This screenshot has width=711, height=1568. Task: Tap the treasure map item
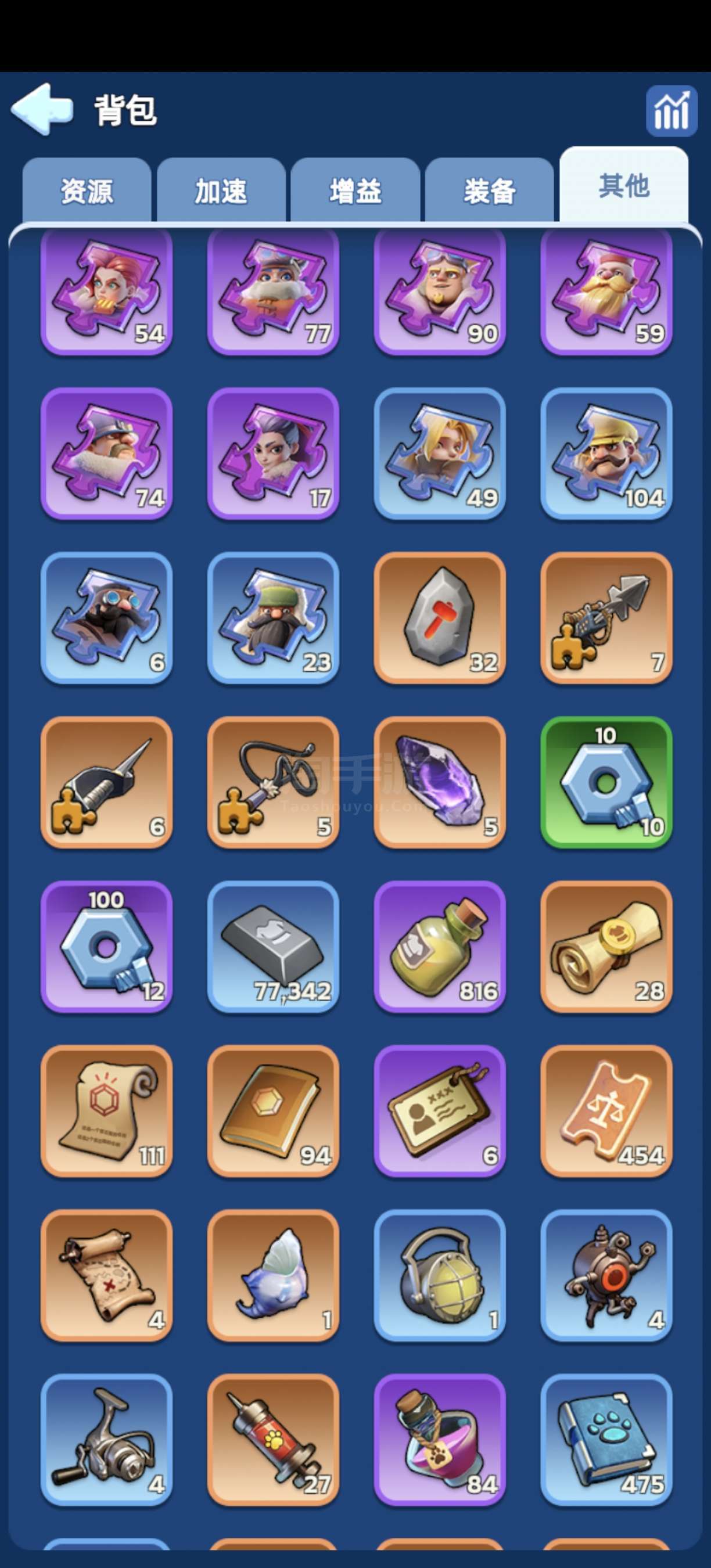click(x=106, y=1275)
